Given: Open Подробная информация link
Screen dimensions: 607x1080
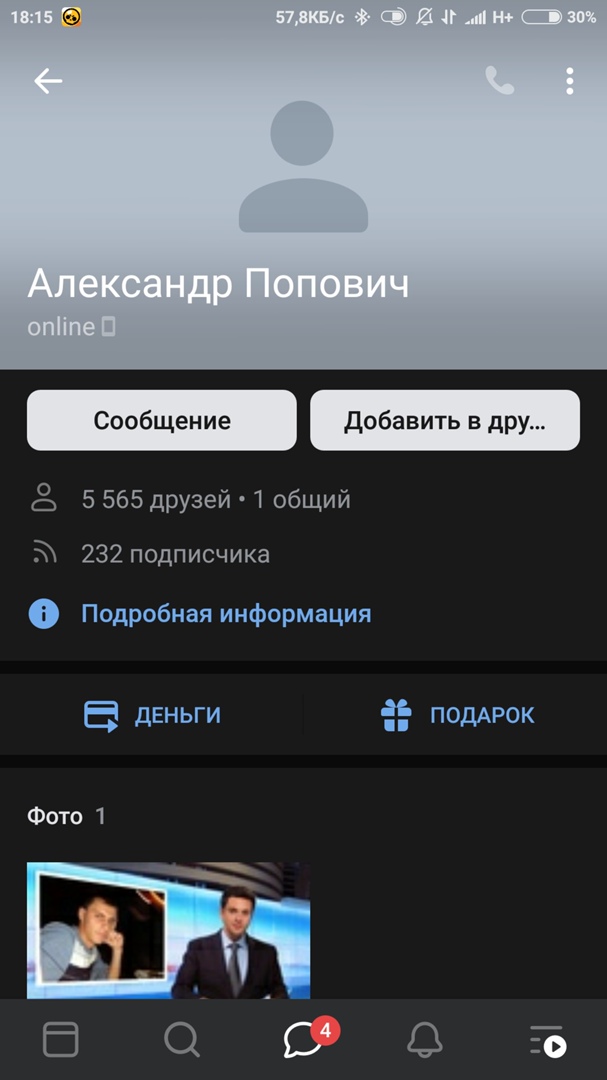Looking at the screenshot, I should point(225,613).
